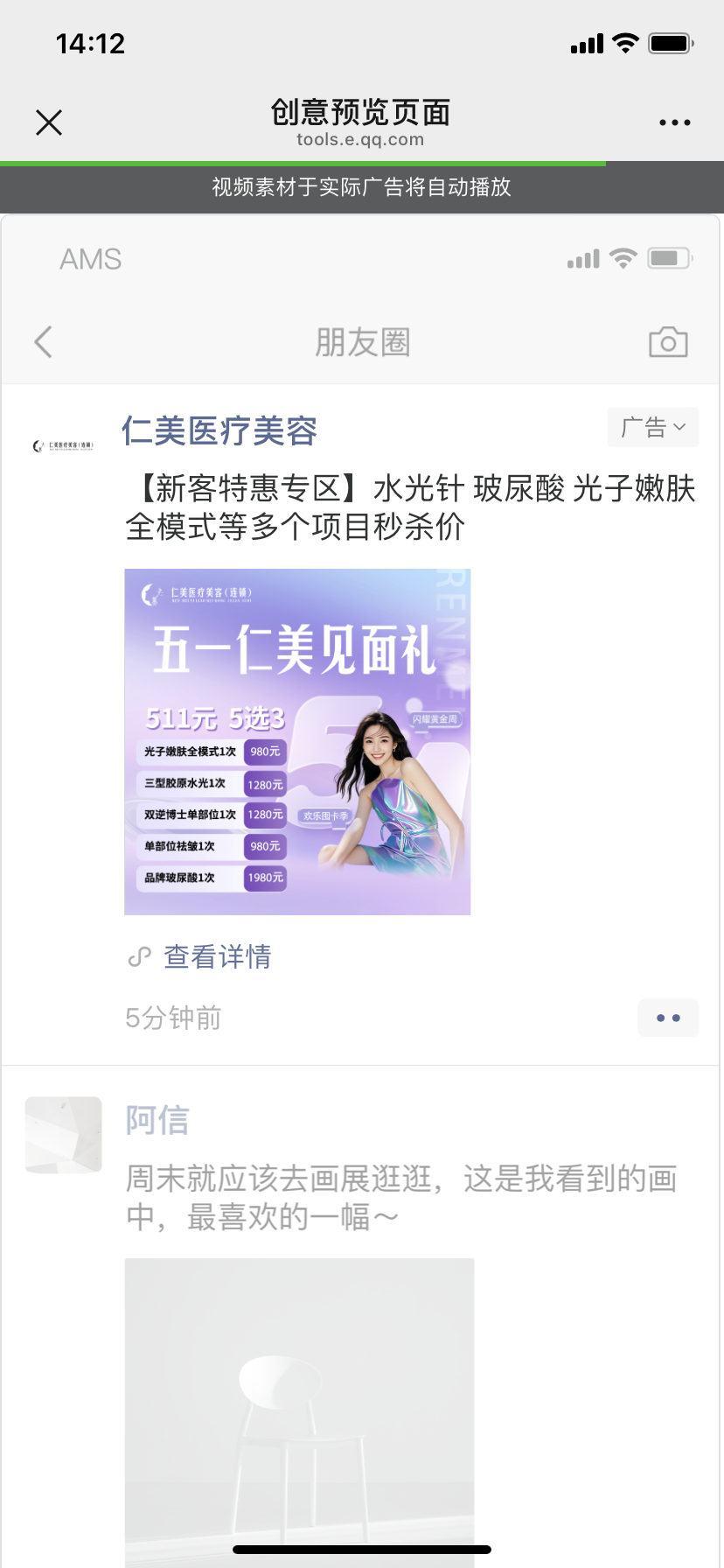The image size is (724, 1568).
Task: Tap the camera icon in 朋友圈
Action: [x=668, y=342]
